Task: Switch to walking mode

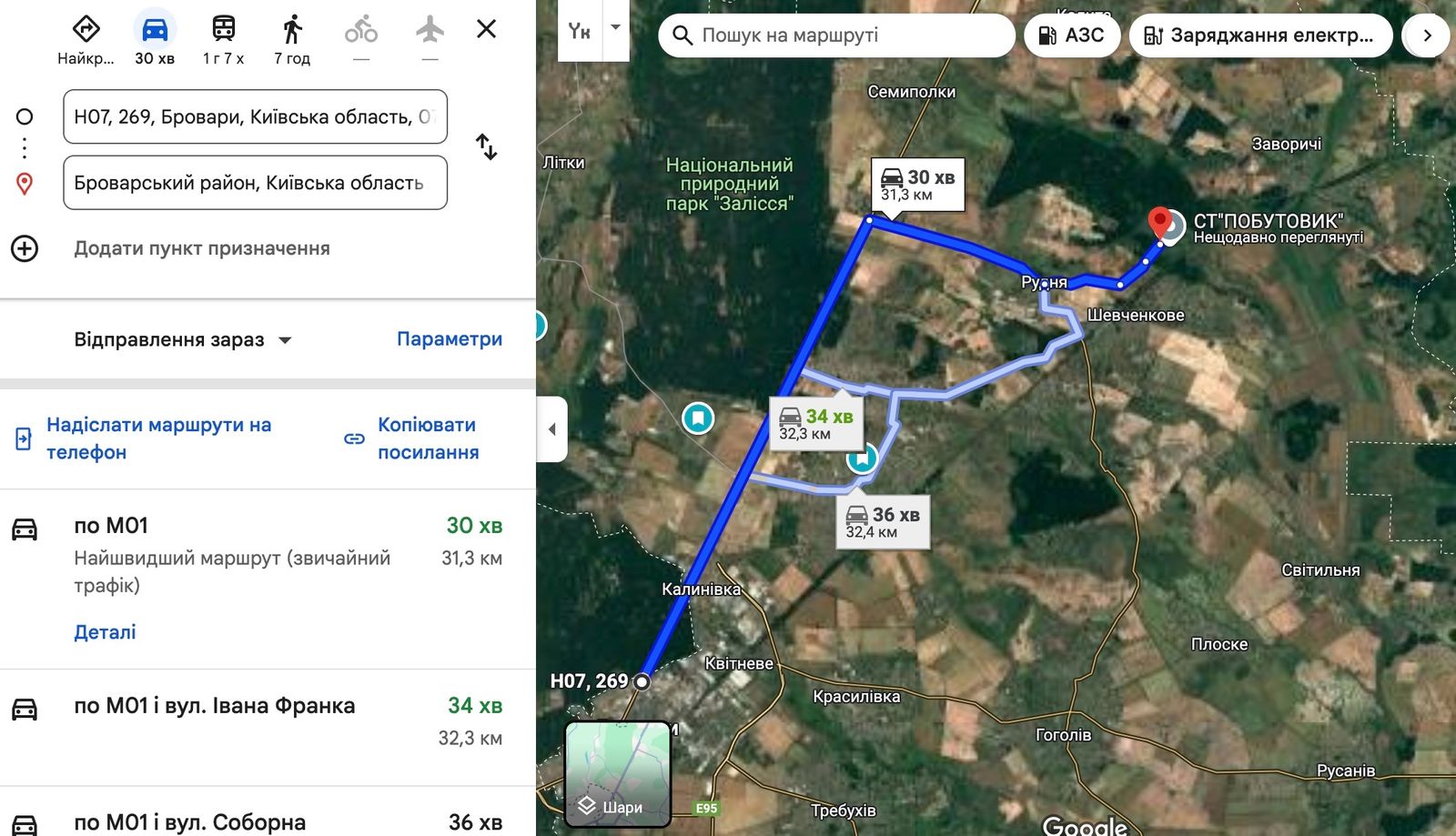Action: pyautogui.click(x=292, y=30)
